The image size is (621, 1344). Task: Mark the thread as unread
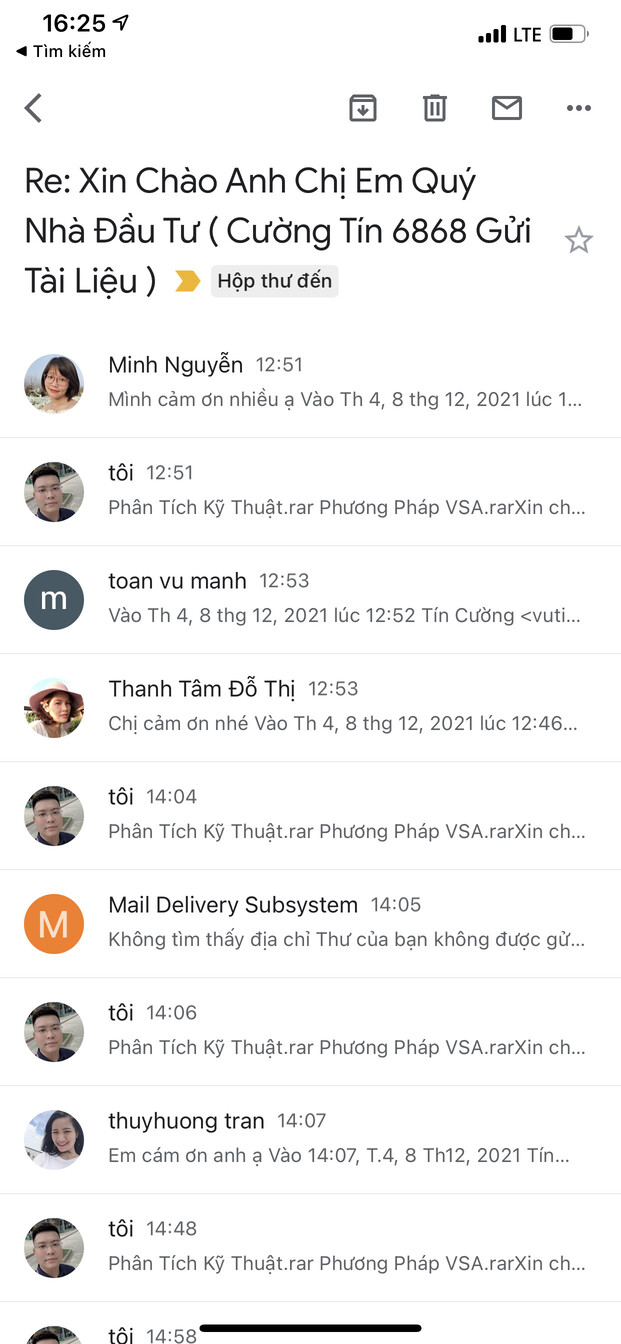[x=507, y=108]
